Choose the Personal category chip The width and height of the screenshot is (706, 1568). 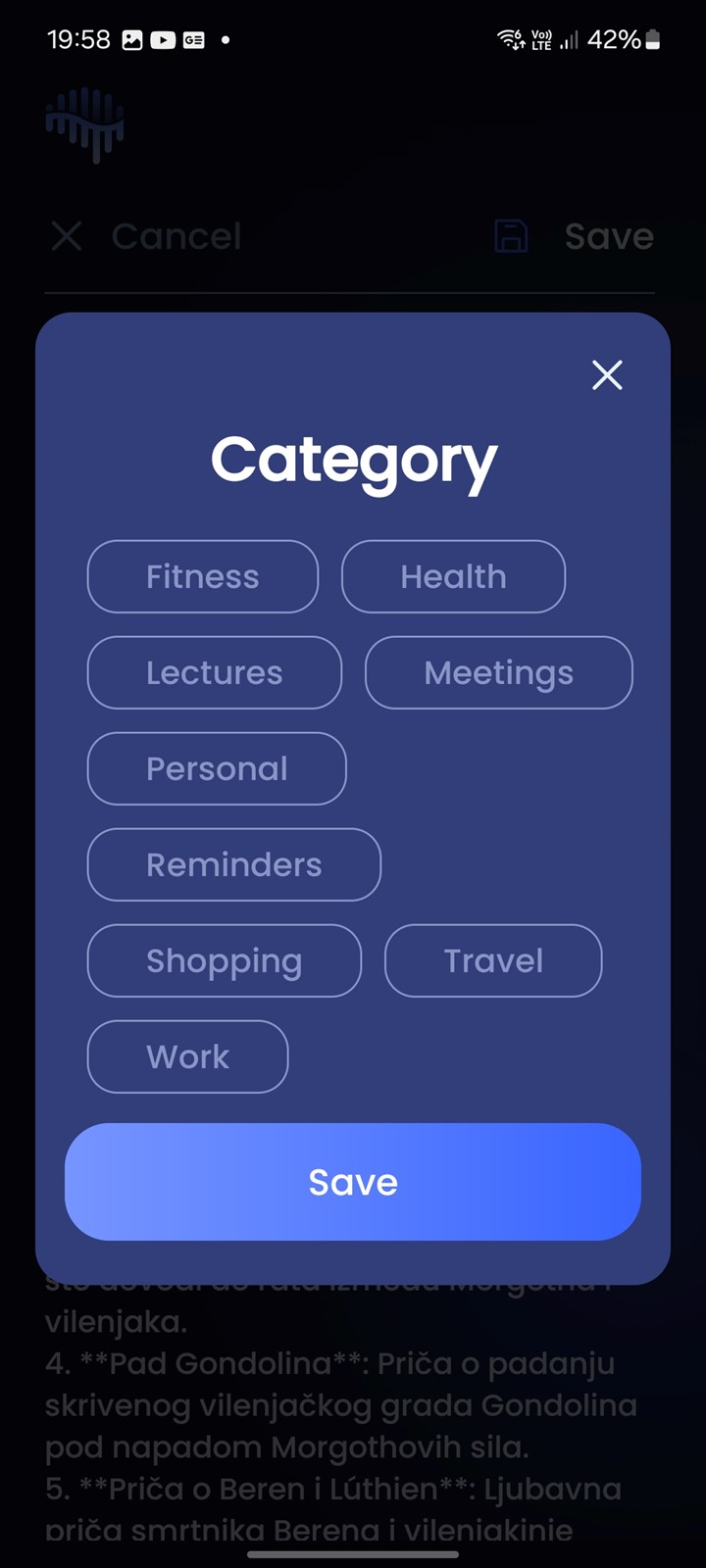tap(217, 768)
